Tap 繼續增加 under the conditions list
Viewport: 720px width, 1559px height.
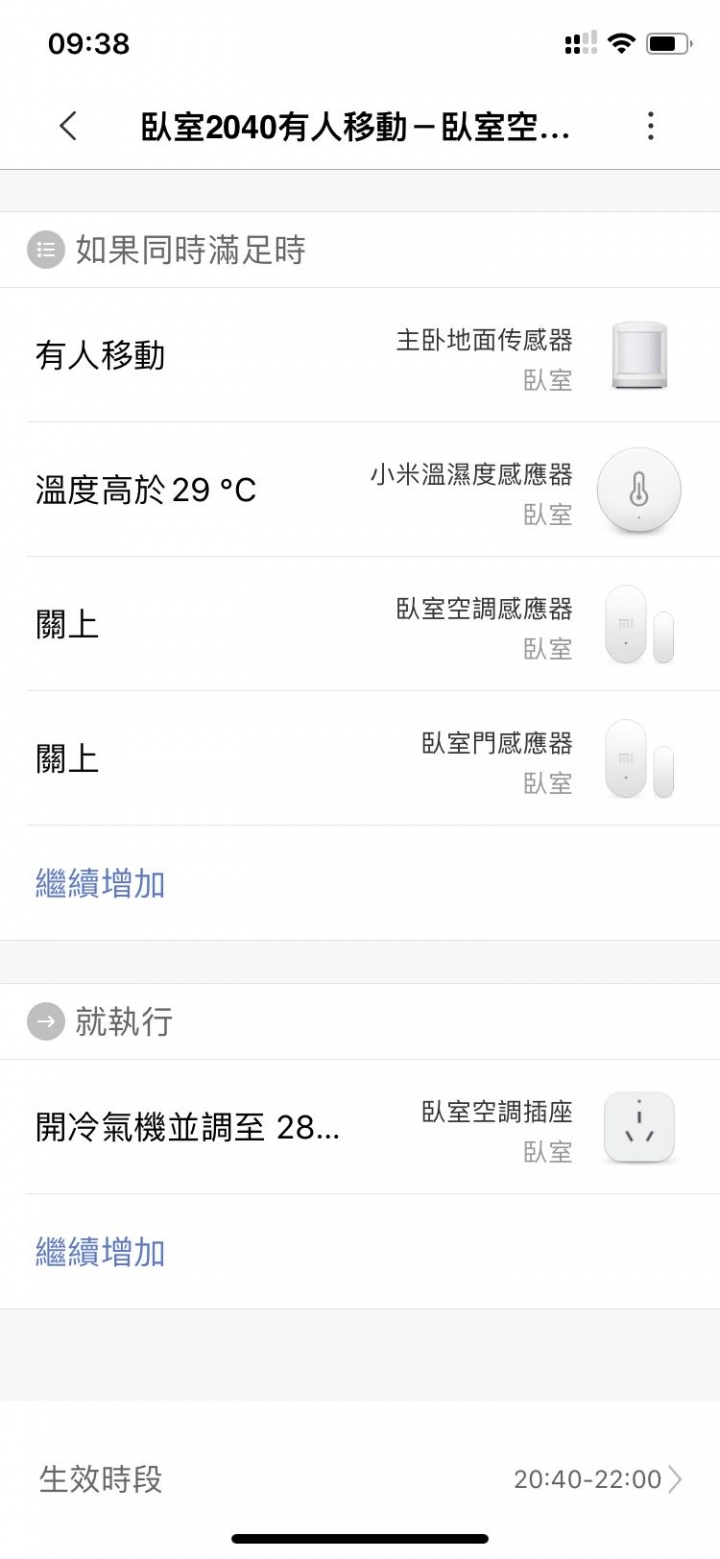pos(100,884)
